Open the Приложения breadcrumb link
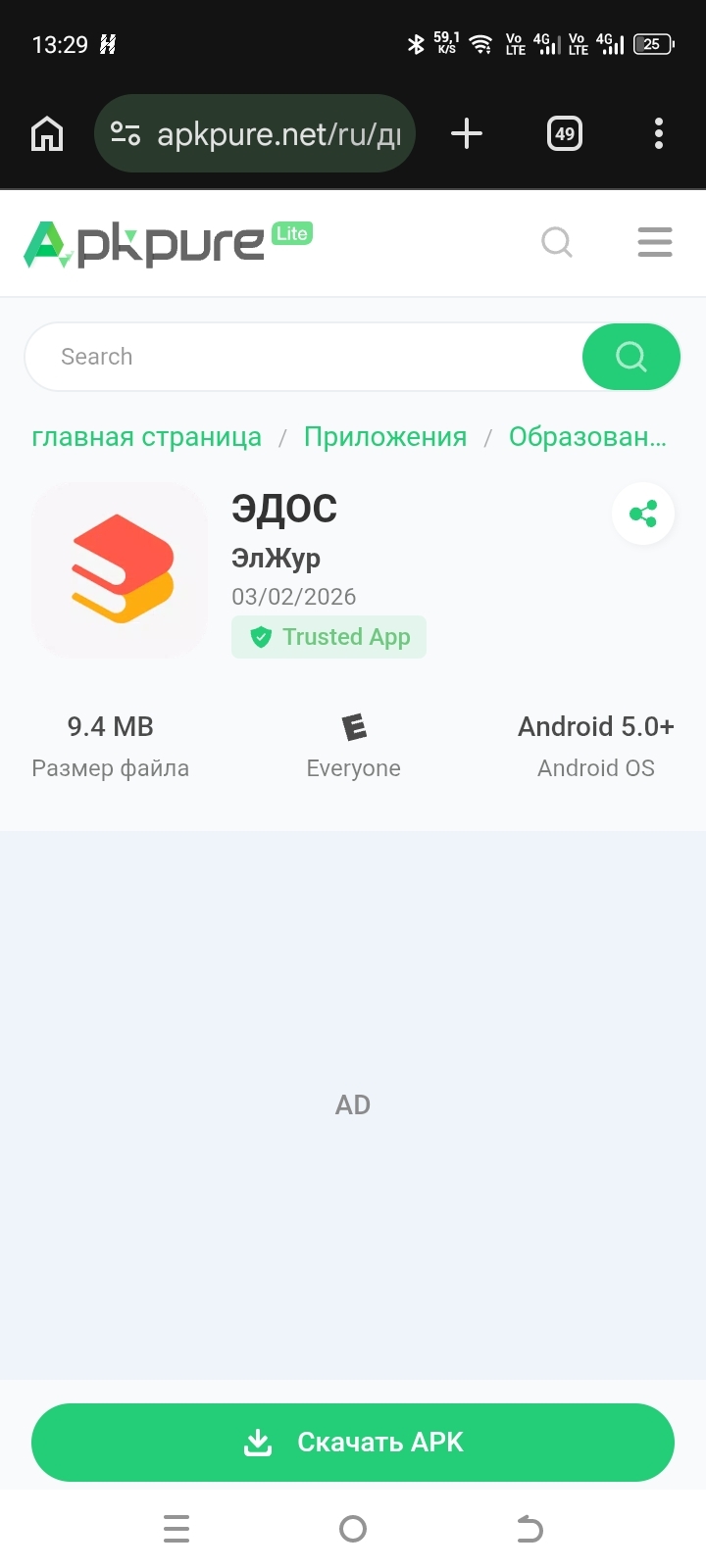The width and height of the screenshot is (706, 1568). (x=385, y=437)
